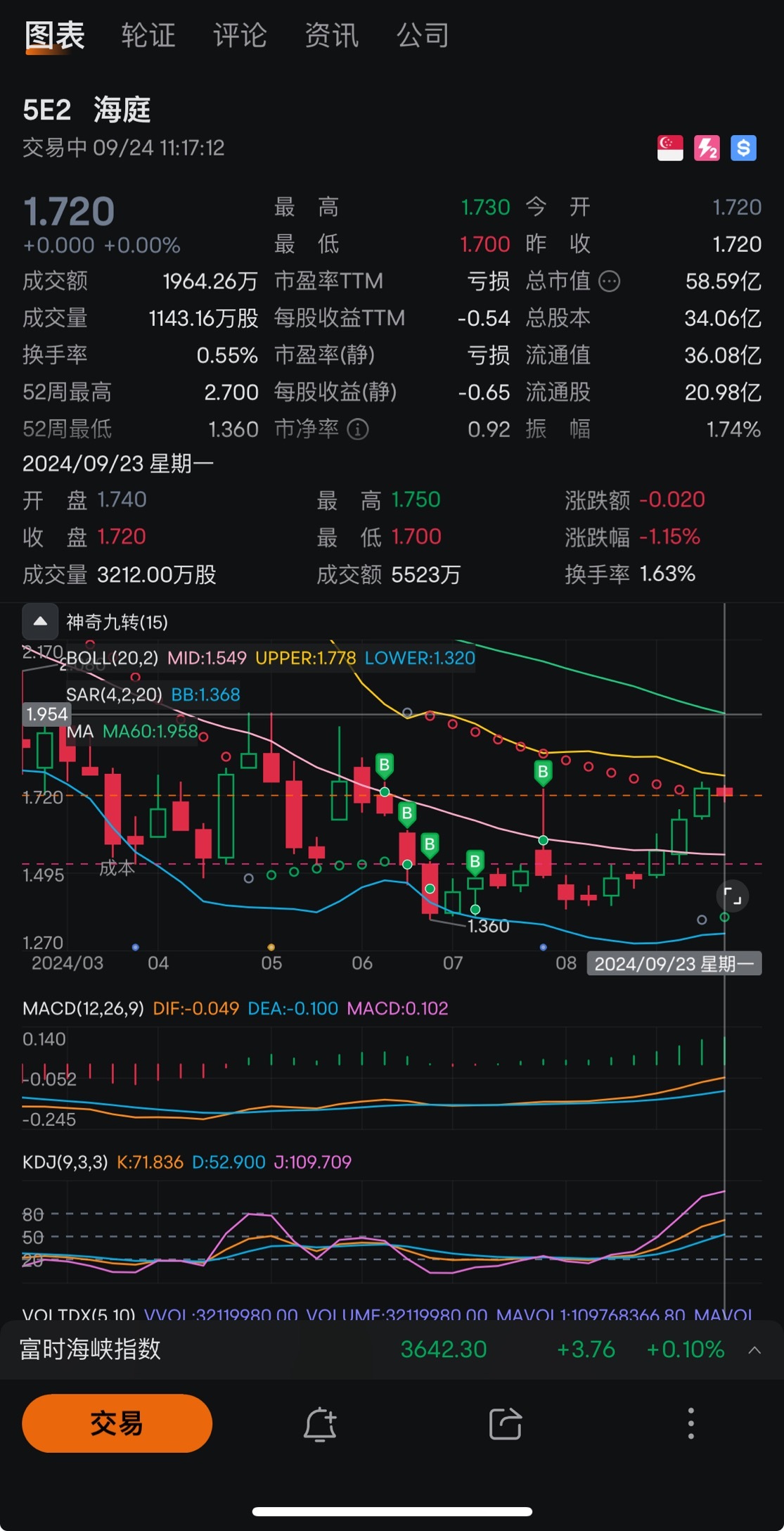The height and width of the screenshot is (1531, 784).
Task: Switch to the 轮证 tab
Action: [148, 35]
